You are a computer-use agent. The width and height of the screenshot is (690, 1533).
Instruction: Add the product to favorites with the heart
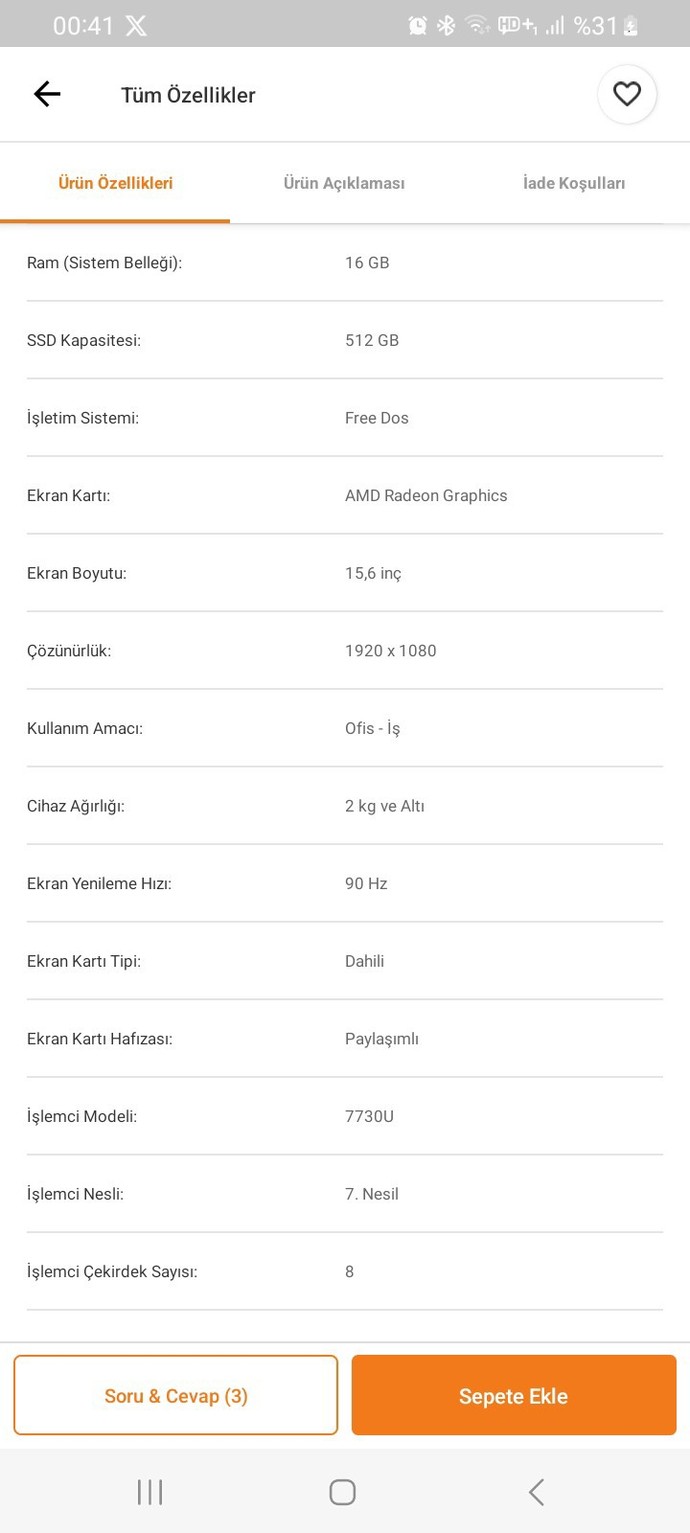(627, 94)
